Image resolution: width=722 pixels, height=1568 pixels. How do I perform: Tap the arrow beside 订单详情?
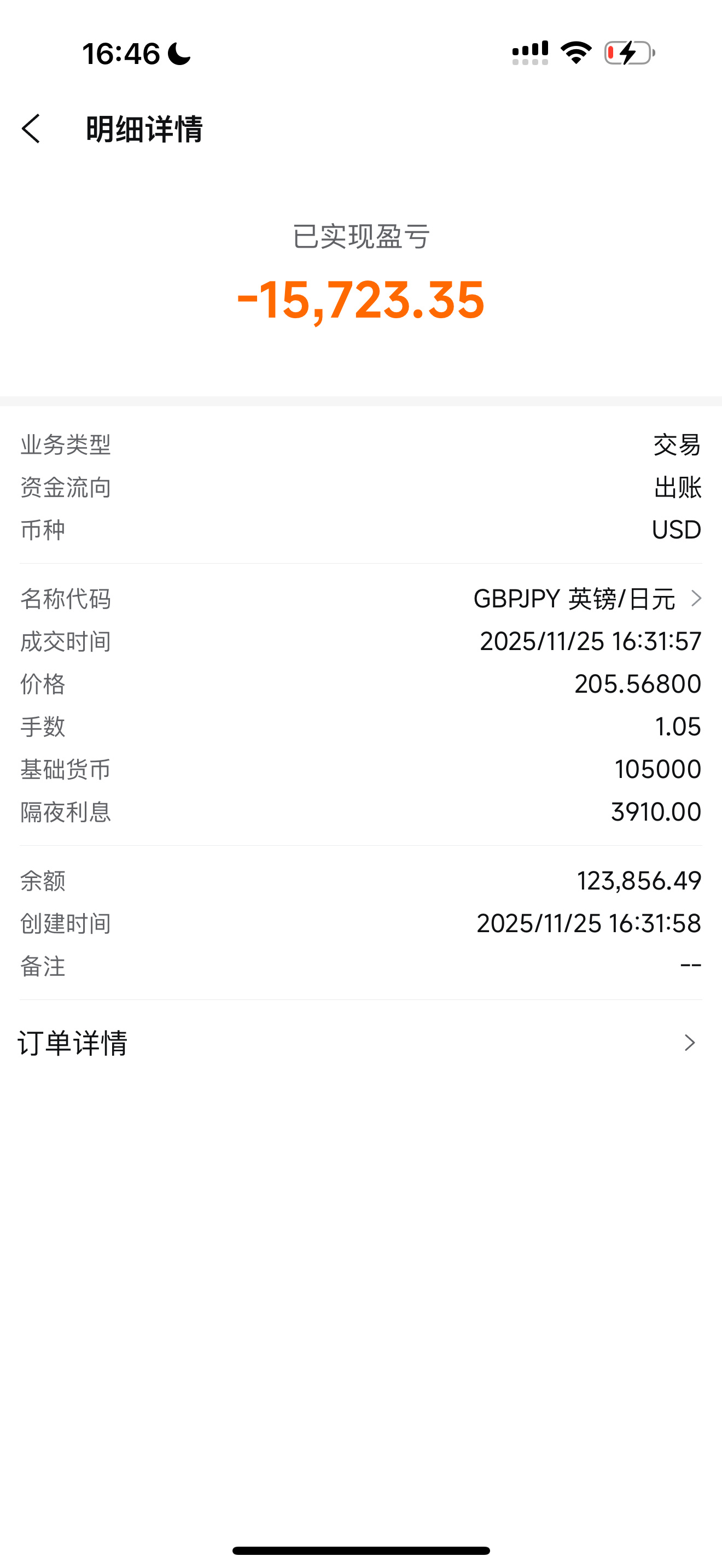(689, 1042)
